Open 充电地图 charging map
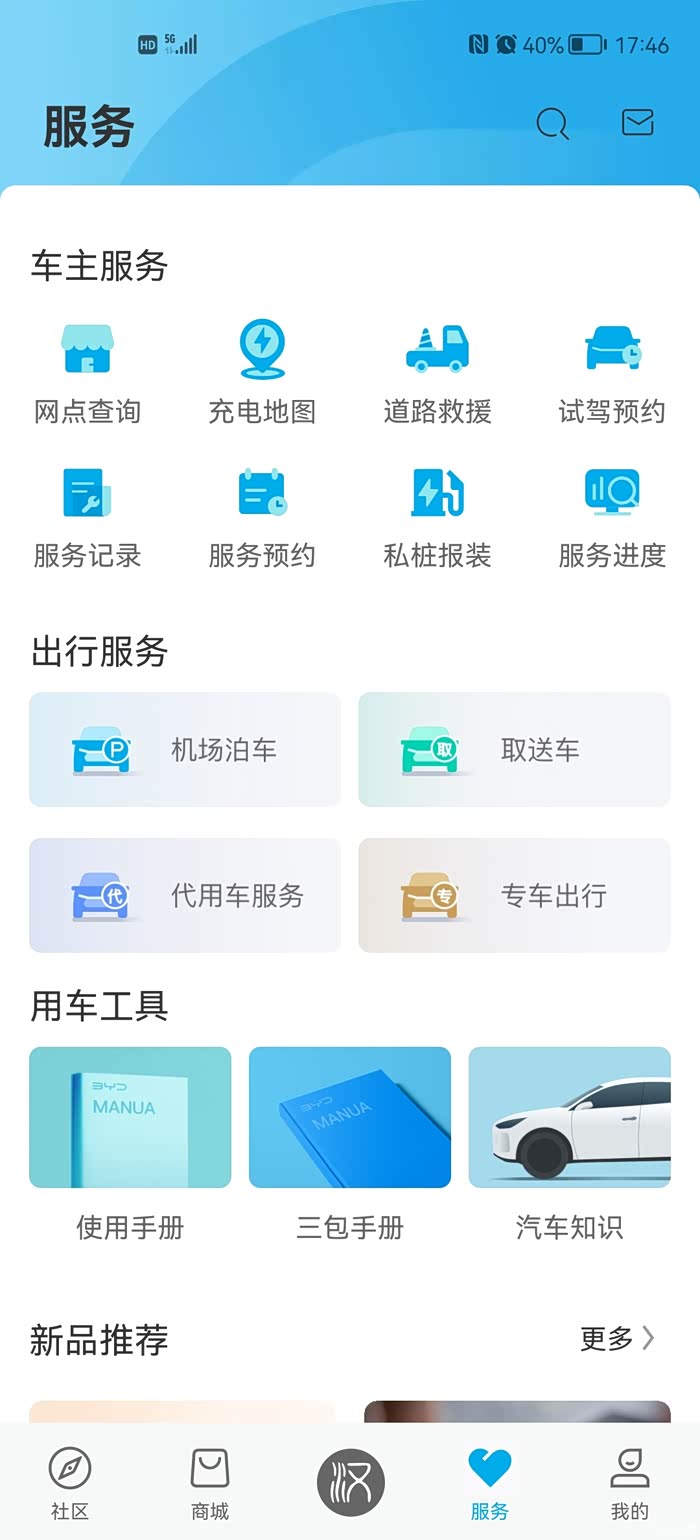The width and height of the screenshot is (700, 1540). point(262,372)
